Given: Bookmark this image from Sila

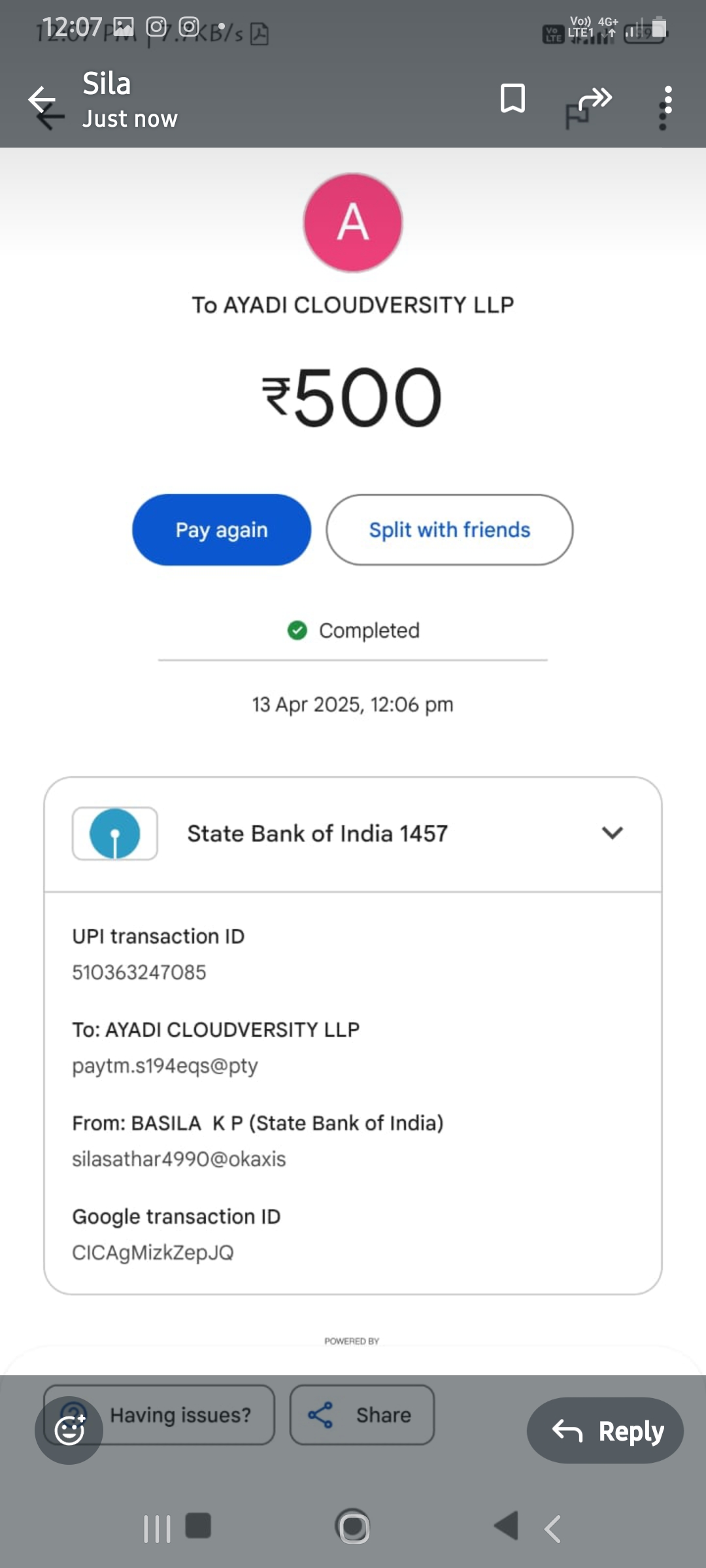Looking at the screenshot, I should 513,99.
